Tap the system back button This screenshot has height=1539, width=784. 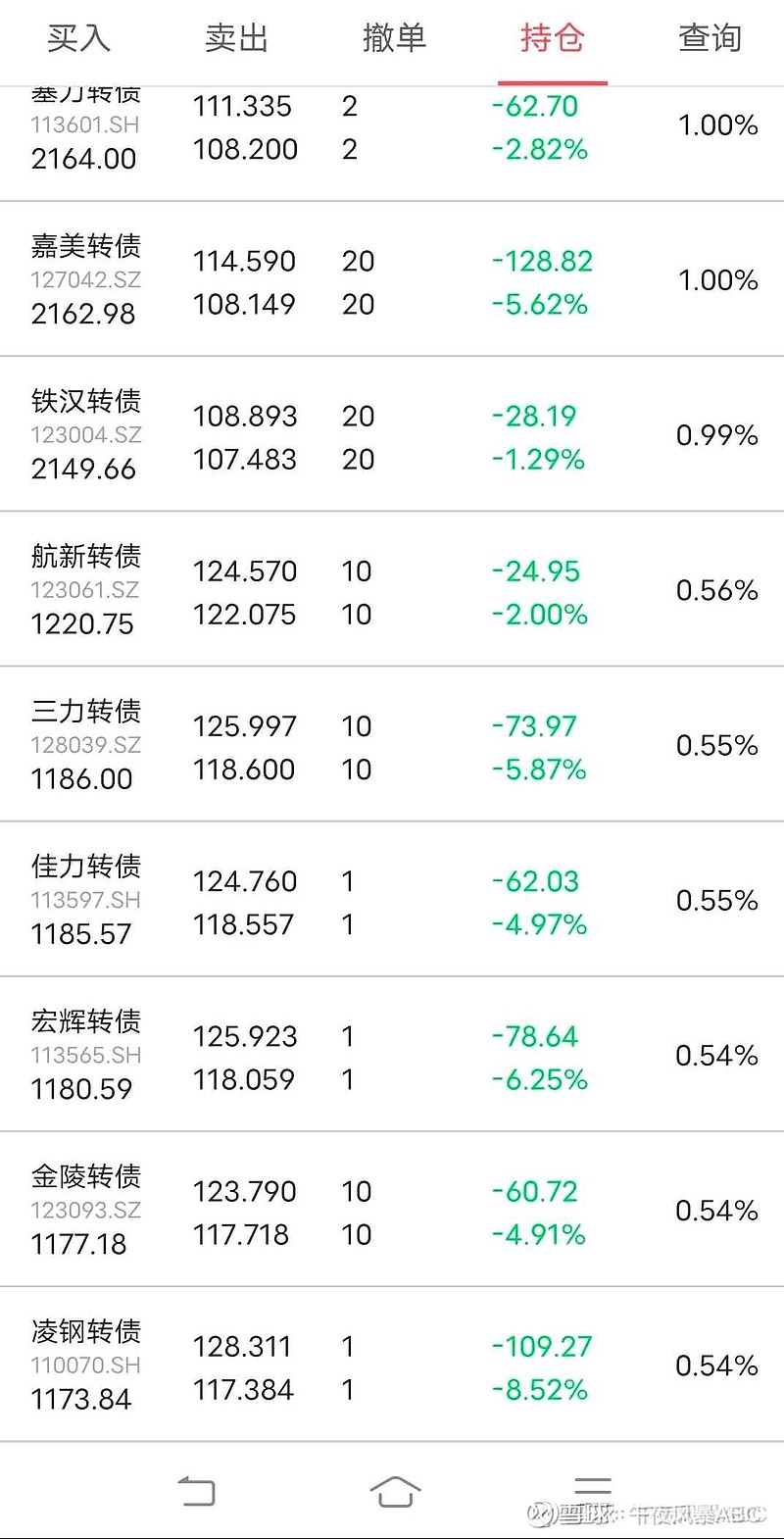(x=197, y=1491)
